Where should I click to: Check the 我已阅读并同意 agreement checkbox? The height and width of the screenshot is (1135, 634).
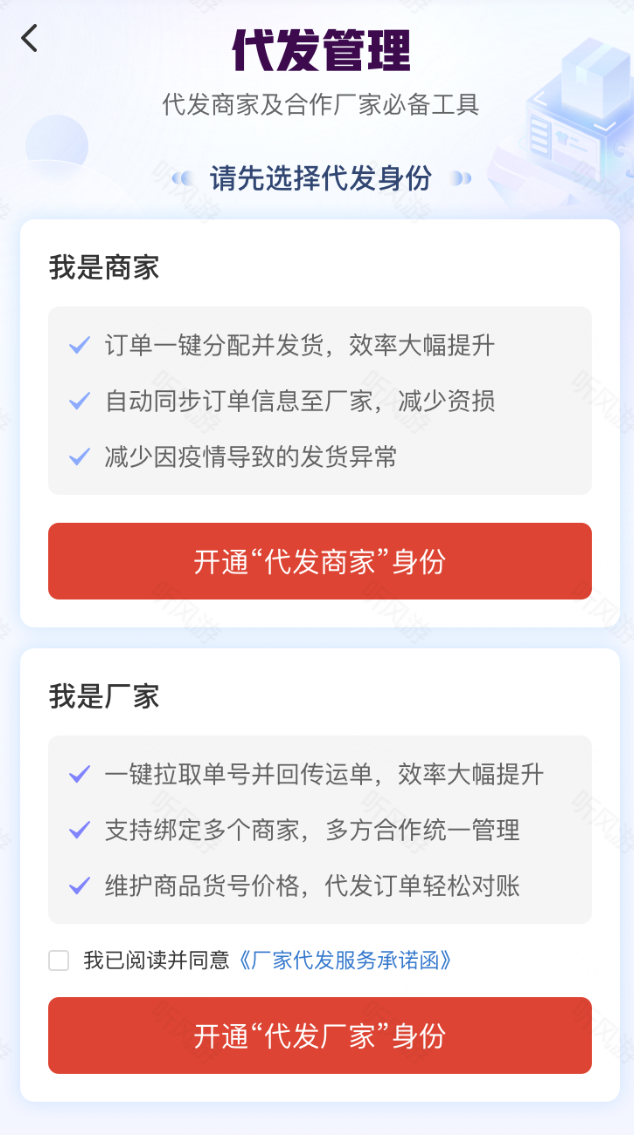coord(59,961)
